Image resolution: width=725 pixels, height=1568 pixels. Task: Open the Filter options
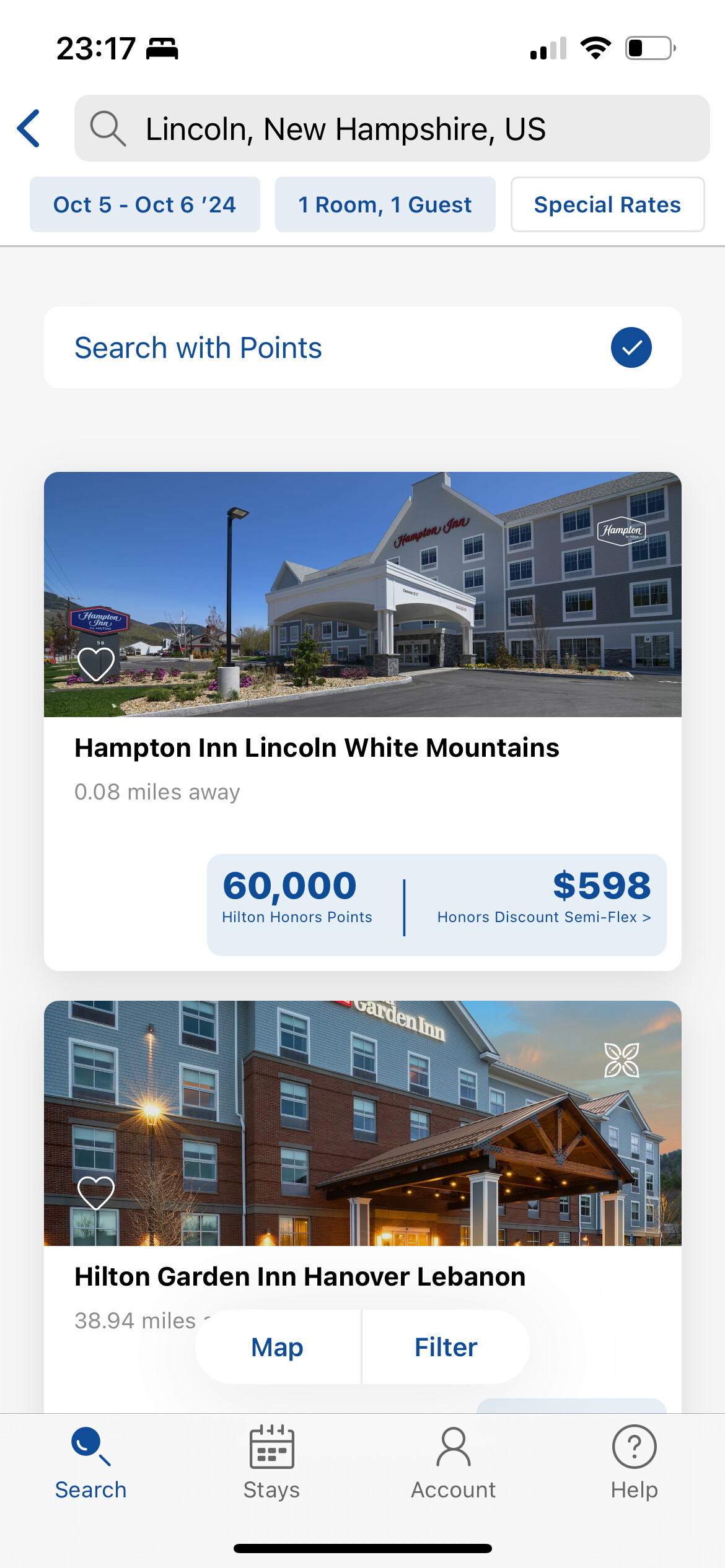(x=446, y=1347)
